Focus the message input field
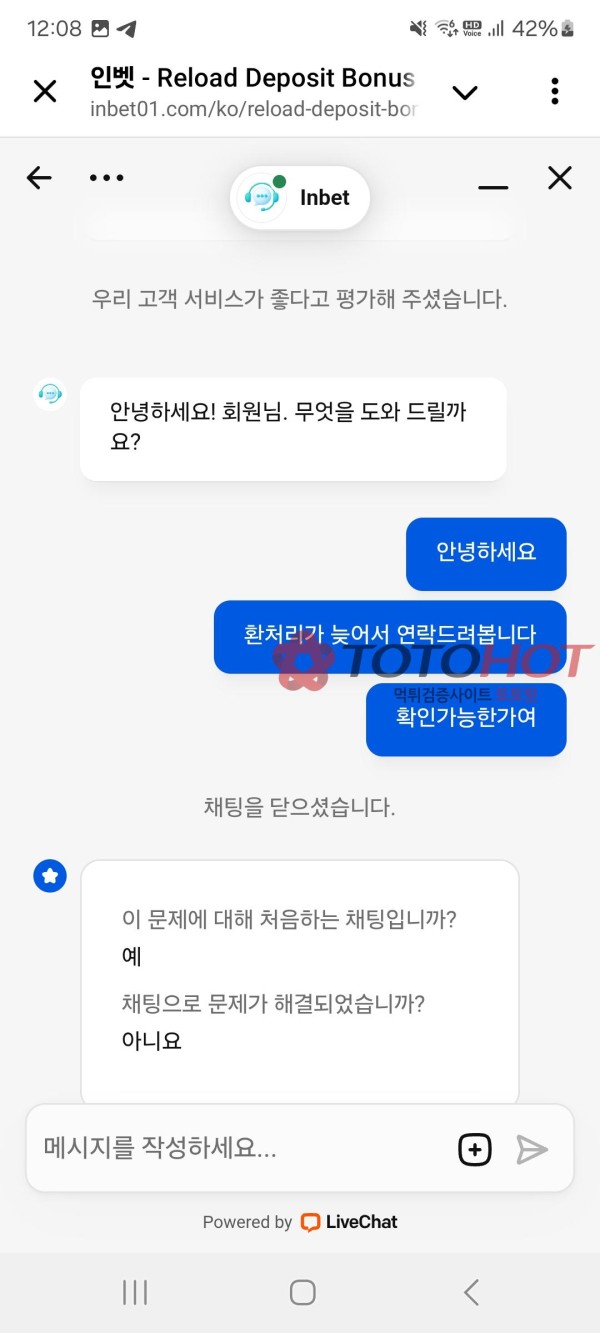Viewport: 600px width, 1333px height. [240, 1148]
